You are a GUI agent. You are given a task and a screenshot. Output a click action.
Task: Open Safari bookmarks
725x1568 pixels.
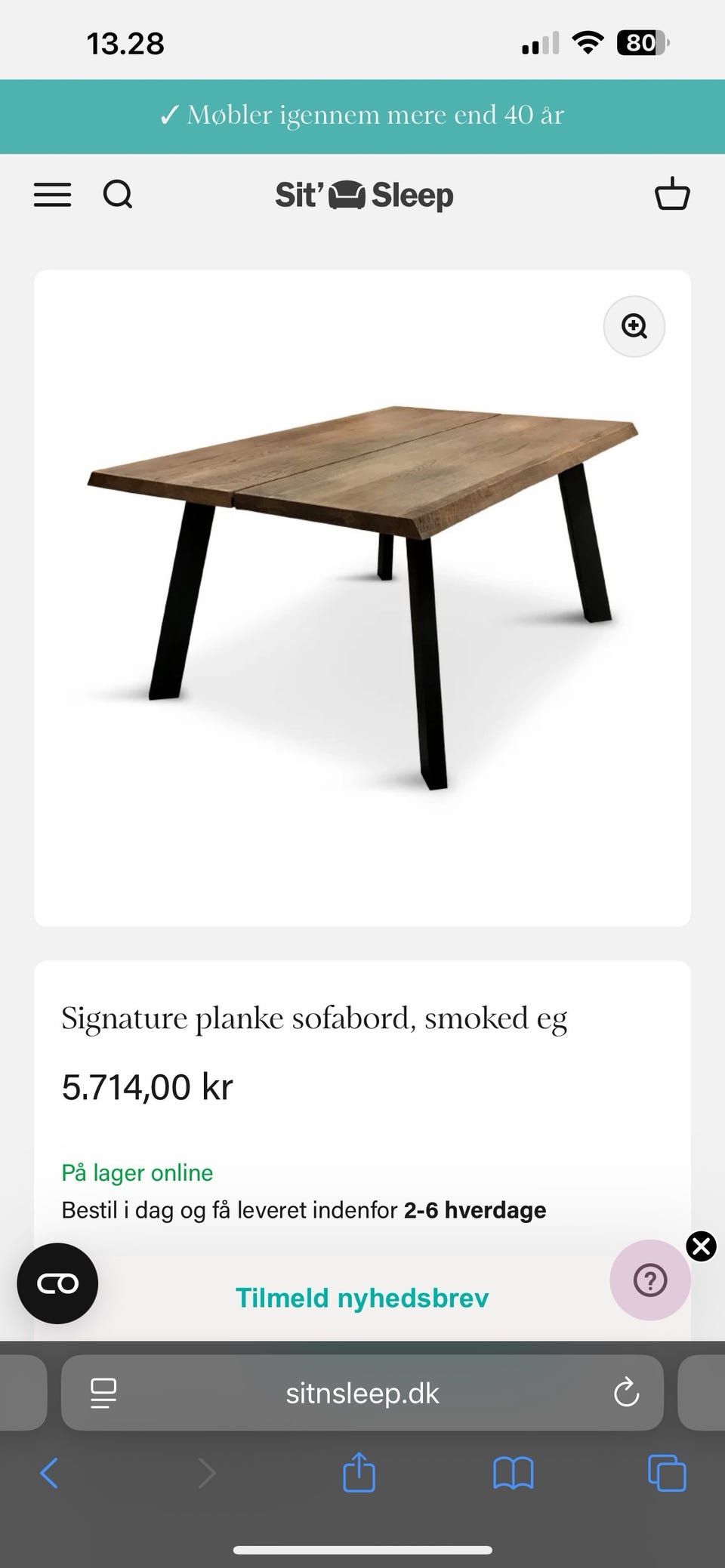coord(514,1473)
